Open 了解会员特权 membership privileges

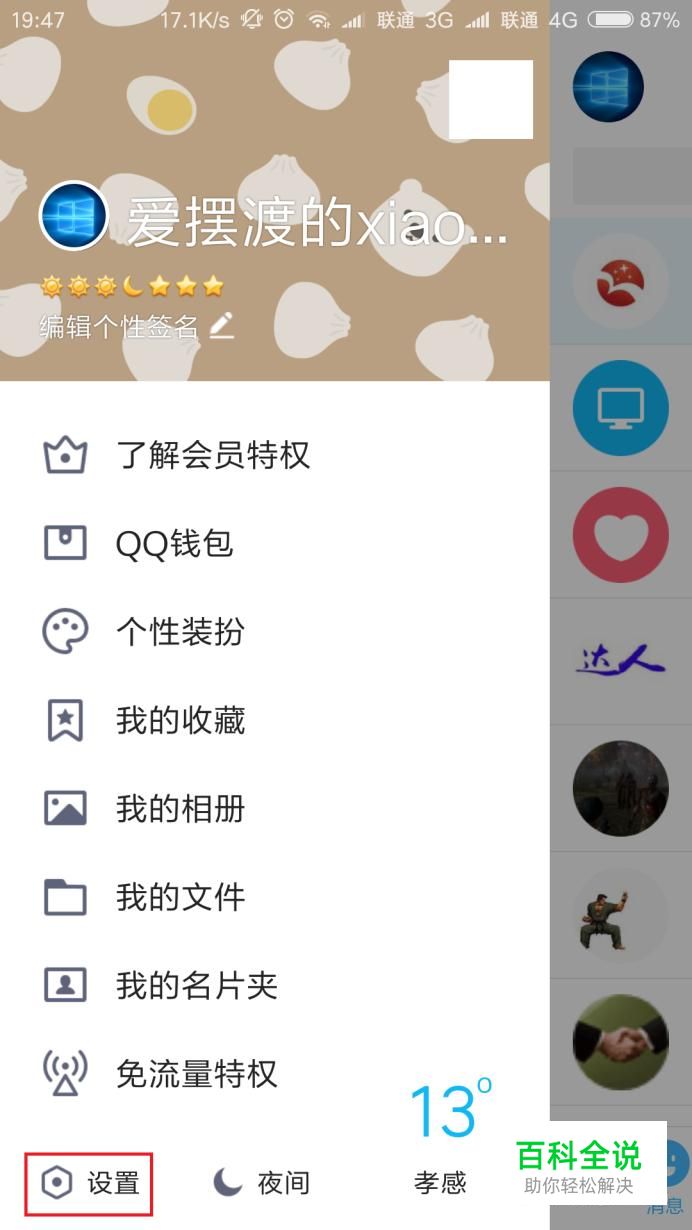[275, 456]
